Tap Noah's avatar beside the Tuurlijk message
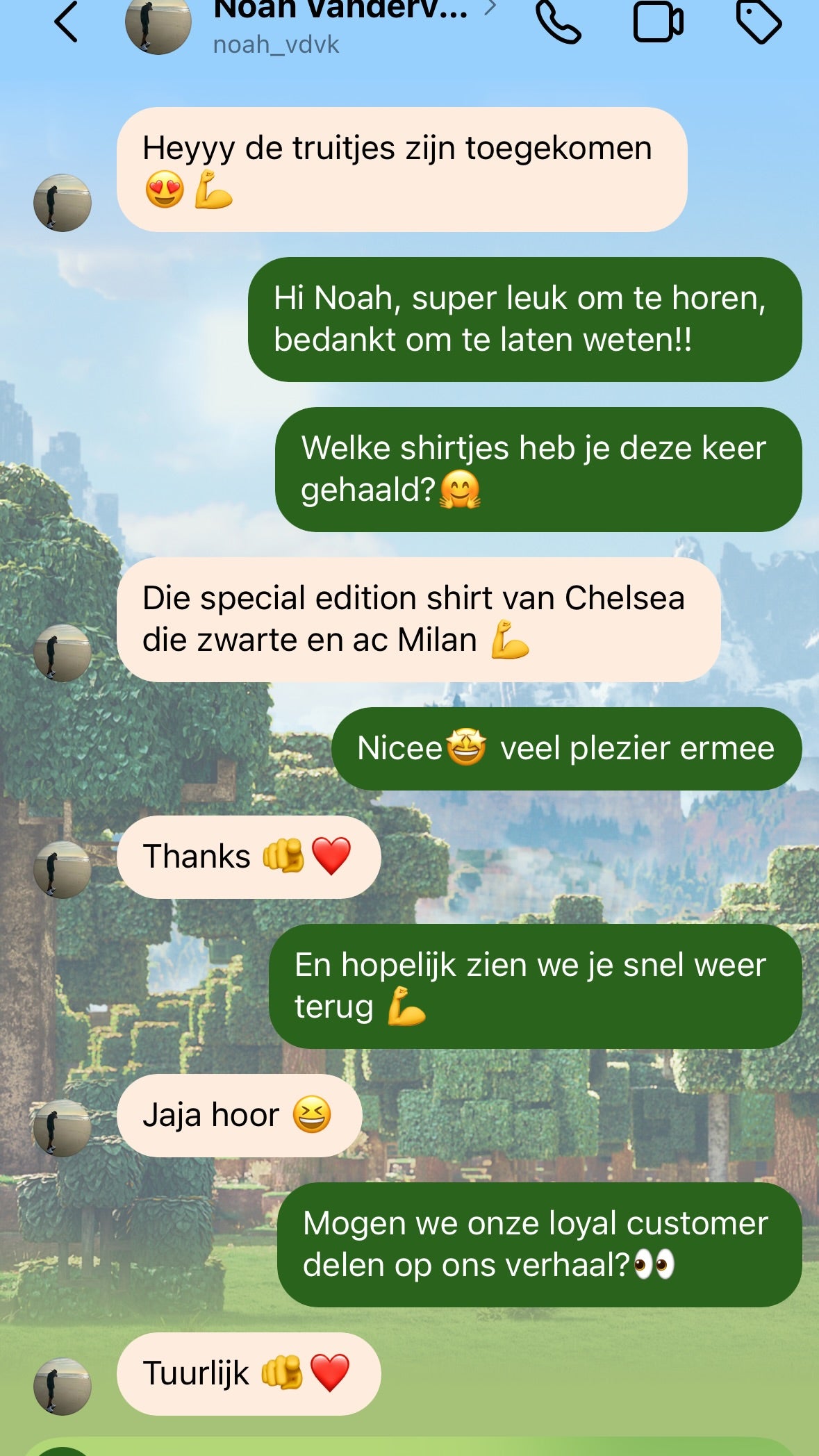Screen dimensions: 819x1456 63,1387
